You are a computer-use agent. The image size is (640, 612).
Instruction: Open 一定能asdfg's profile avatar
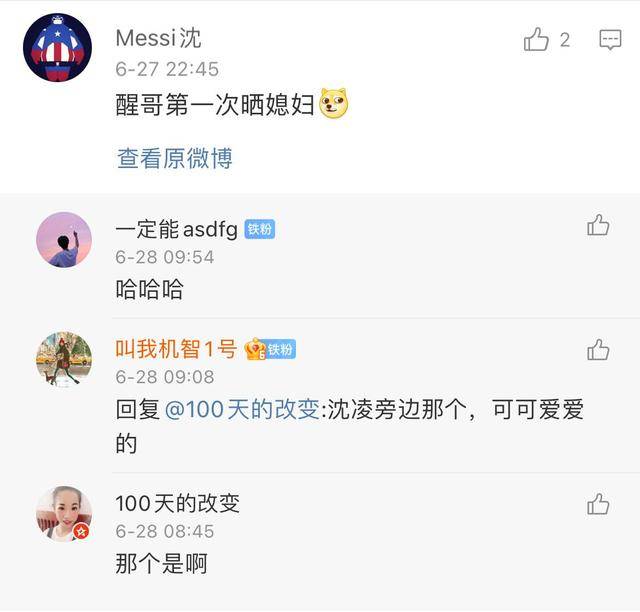click(x=64, y=240)
